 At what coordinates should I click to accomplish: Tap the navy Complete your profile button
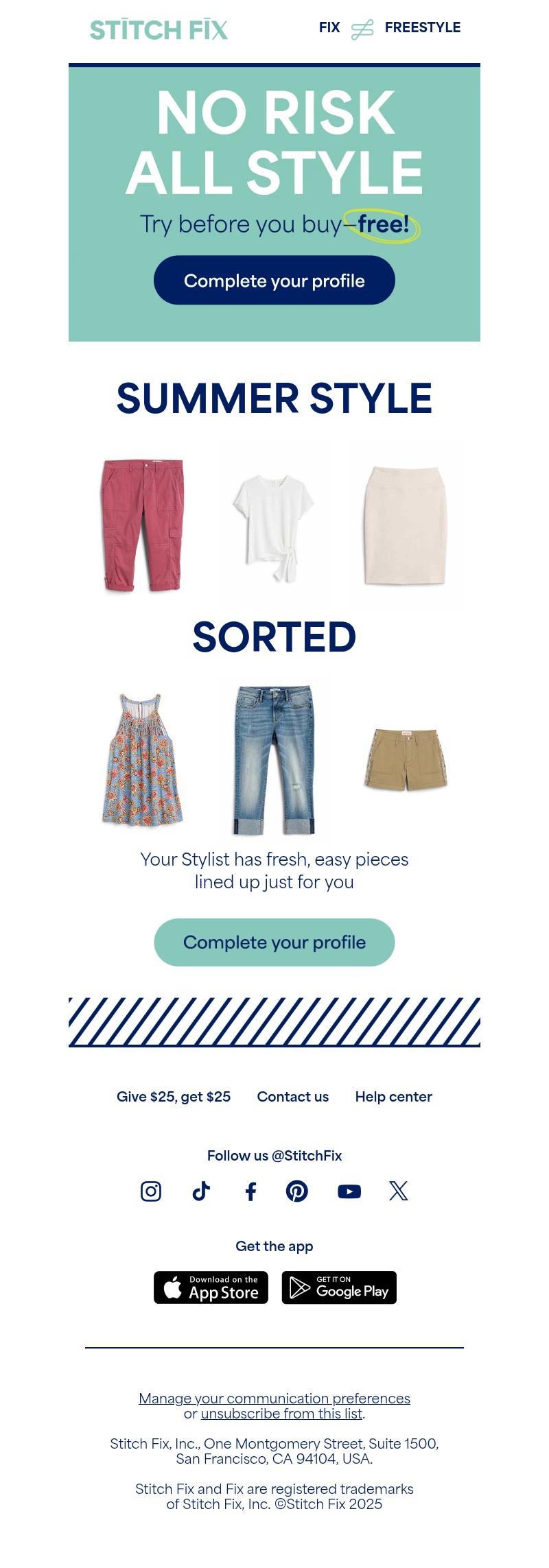[274, 281]
